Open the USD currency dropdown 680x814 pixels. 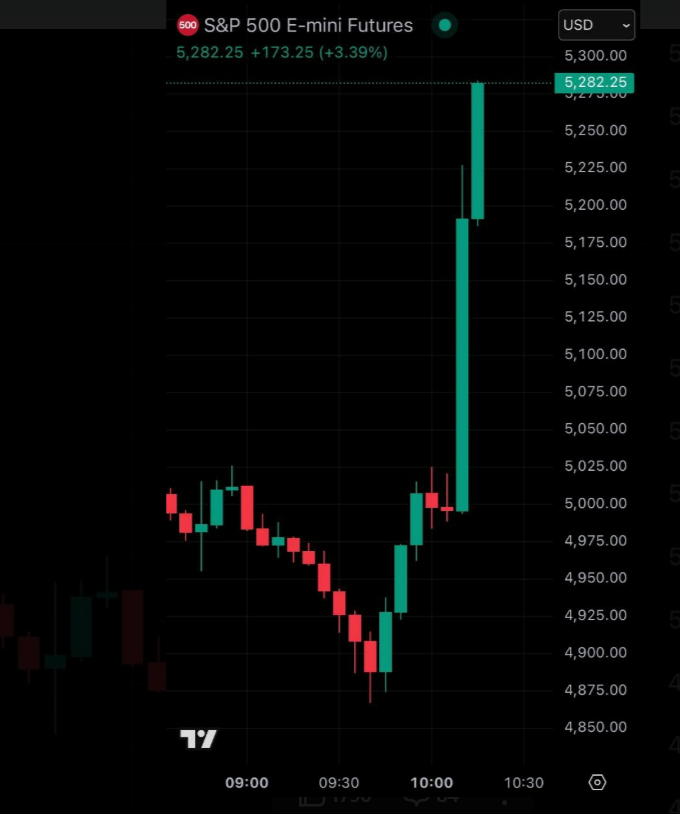point(596,25)
